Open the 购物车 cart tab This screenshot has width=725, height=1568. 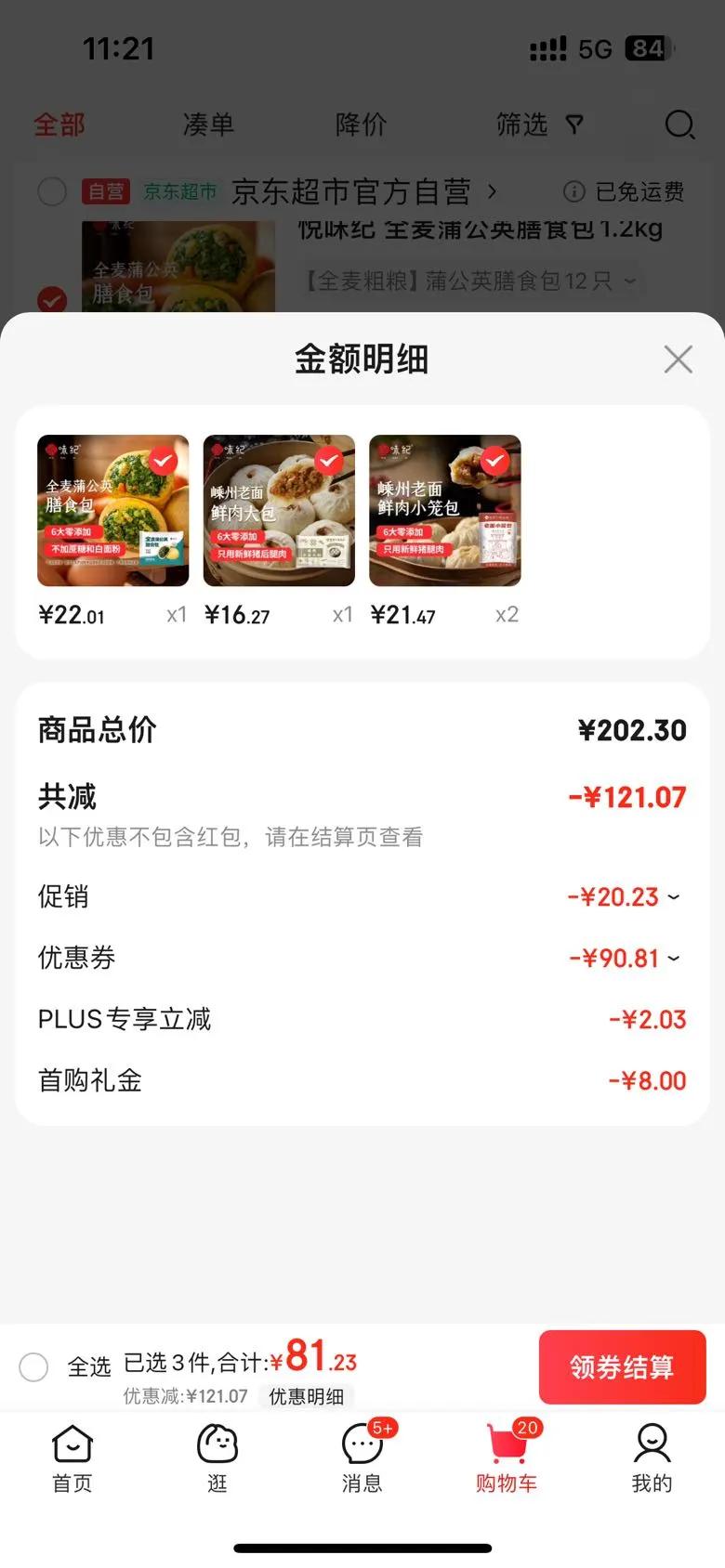click(x=507, y=1458)
